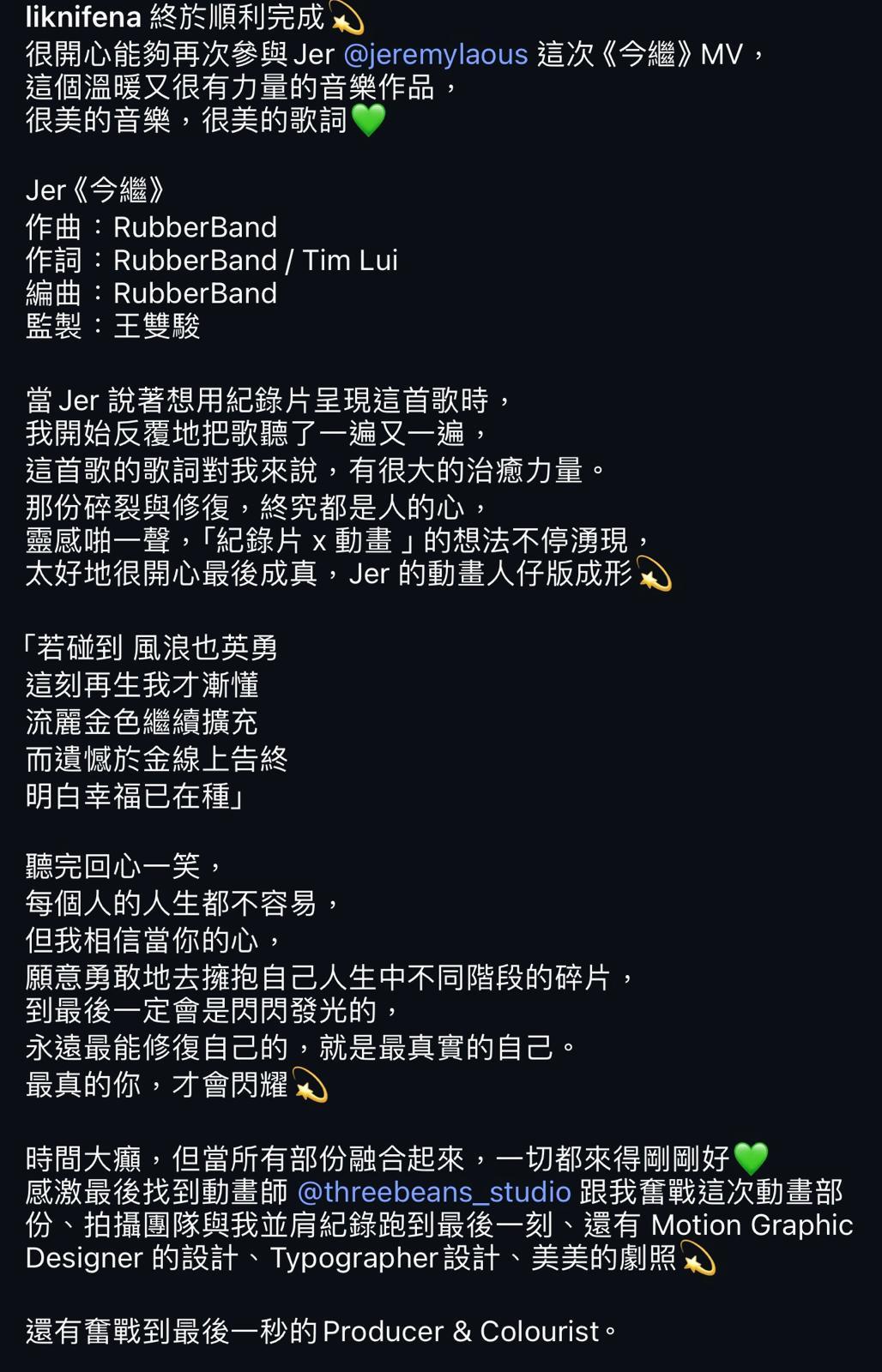Open the liknifena profile username
Screen dimensions: 882x1372
point(83,16)
